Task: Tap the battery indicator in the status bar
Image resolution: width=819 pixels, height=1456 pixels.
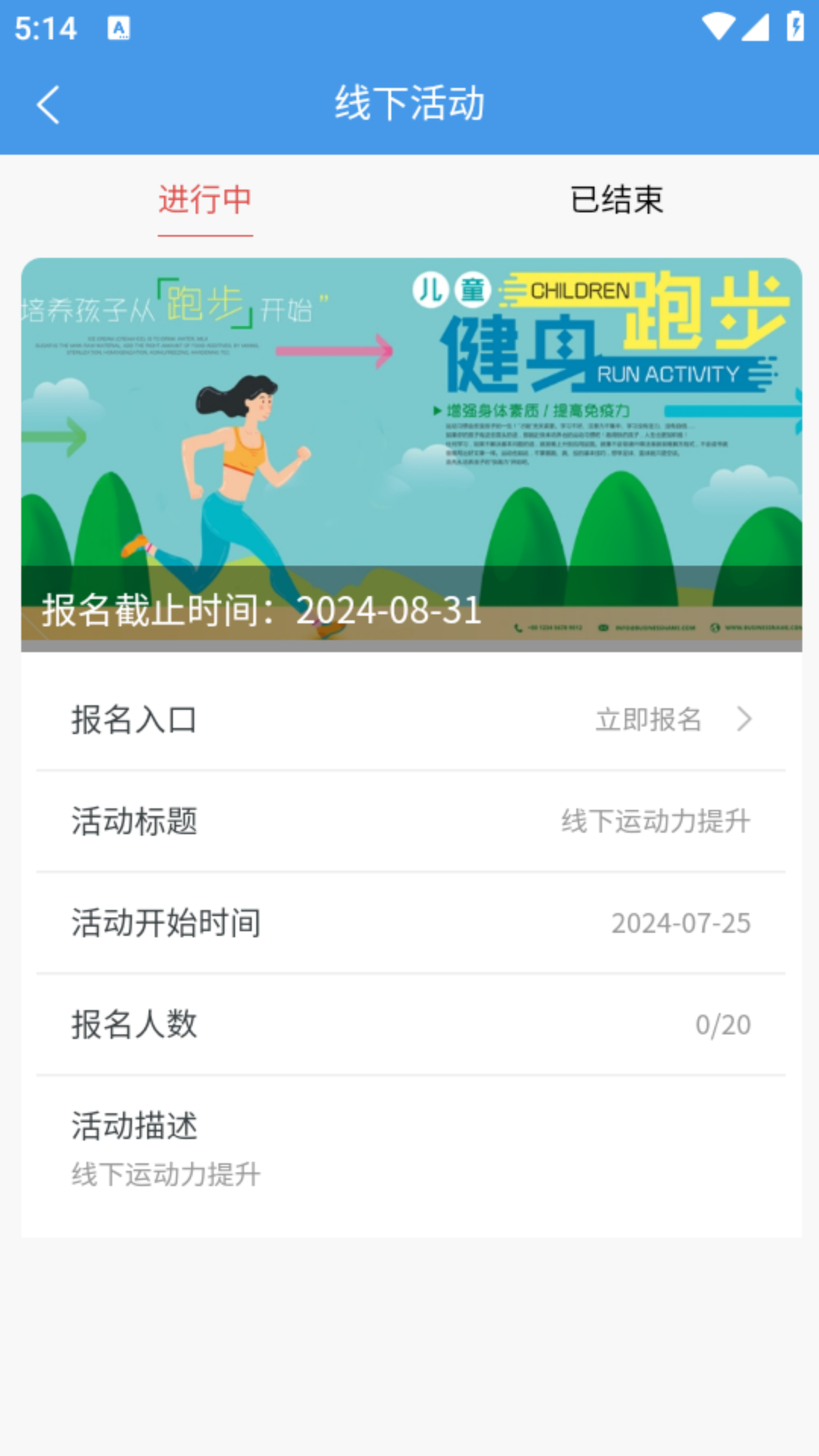Action: [793, 27]
